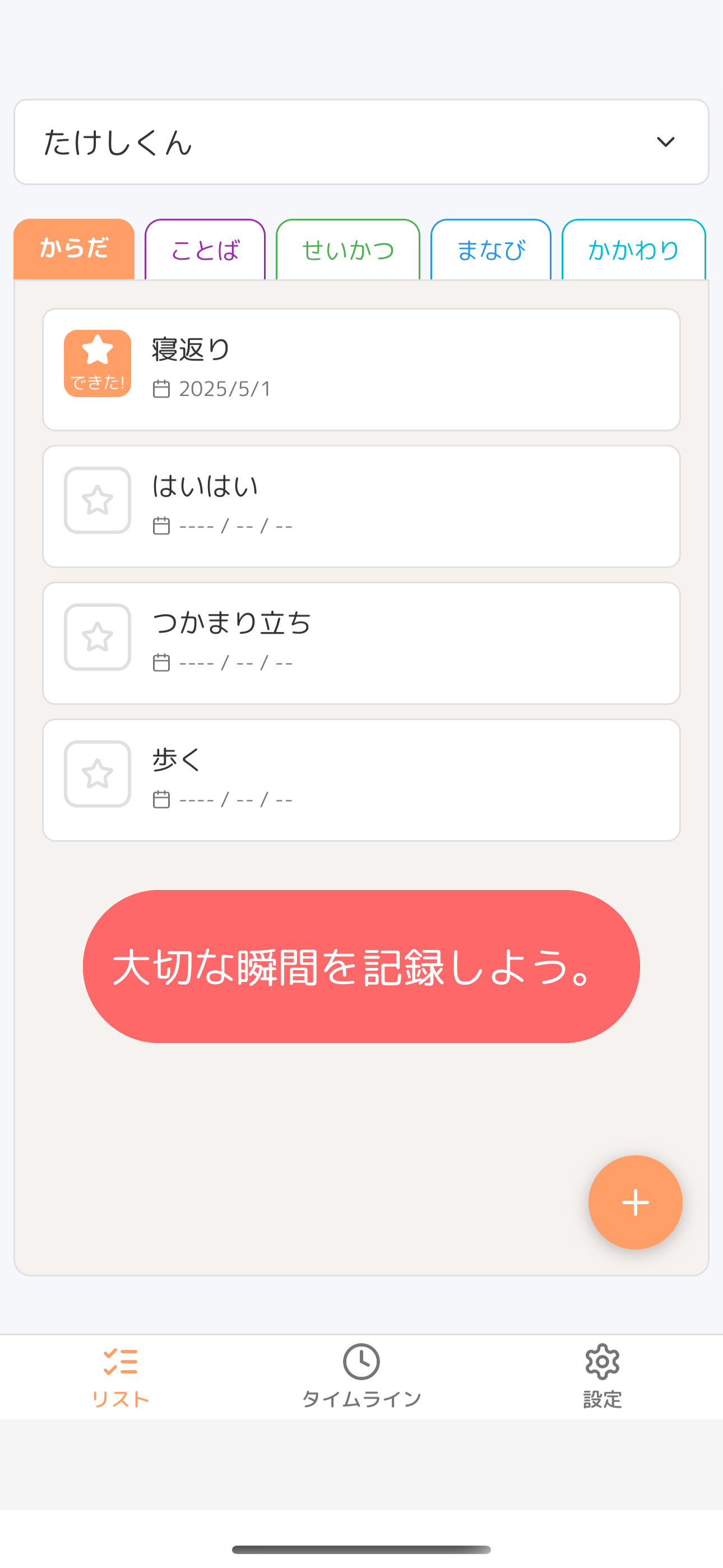
Task: Open the まなび tab
Action: 490,250
